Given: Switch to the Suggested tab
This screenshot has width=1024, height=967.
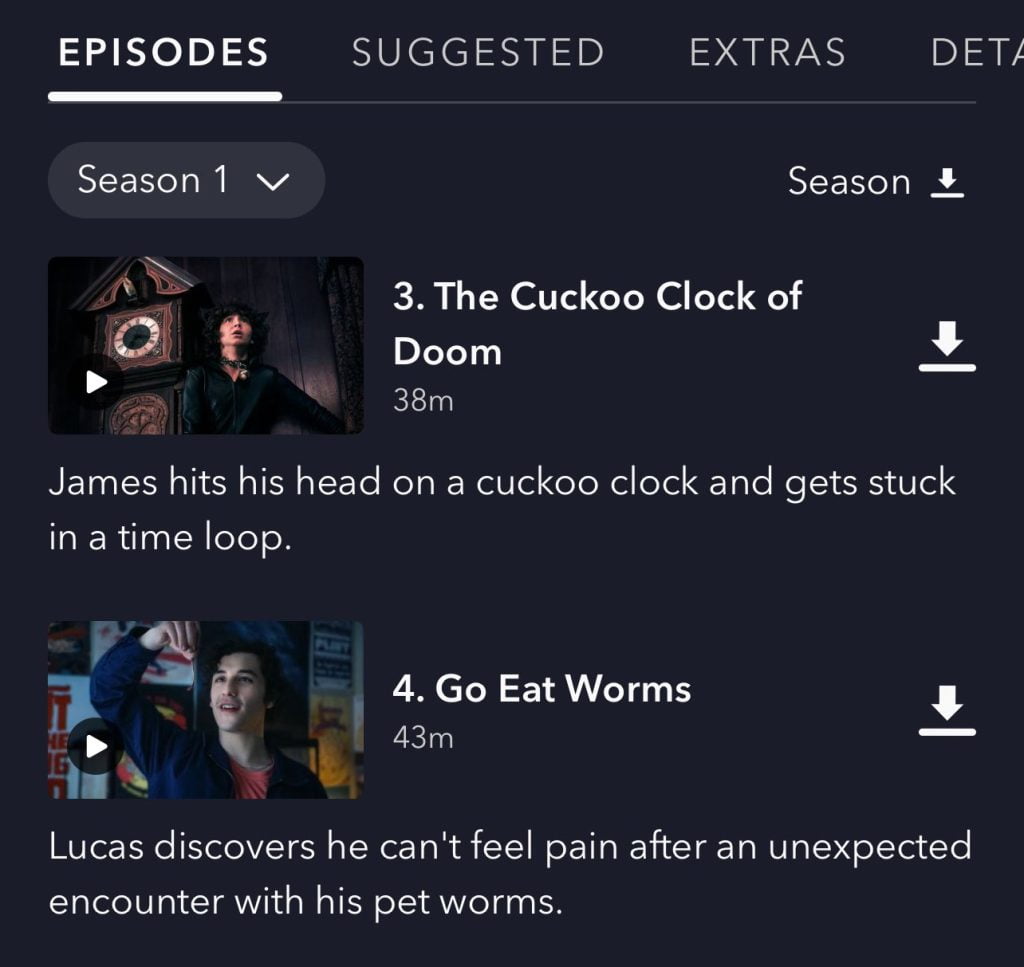Looking at the screenshot, I should coord(478,52).
